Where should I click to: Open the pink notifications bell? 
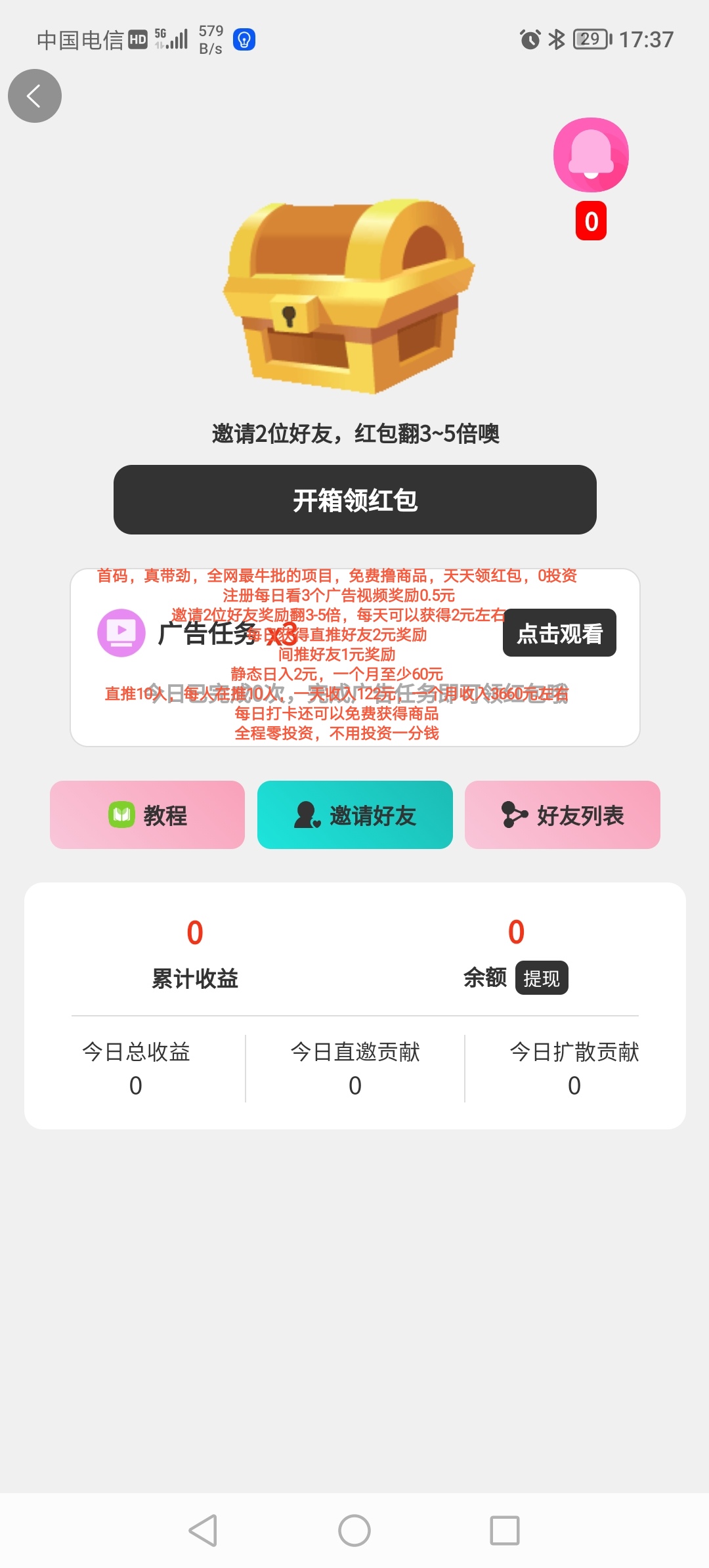(x=591, y=156)
